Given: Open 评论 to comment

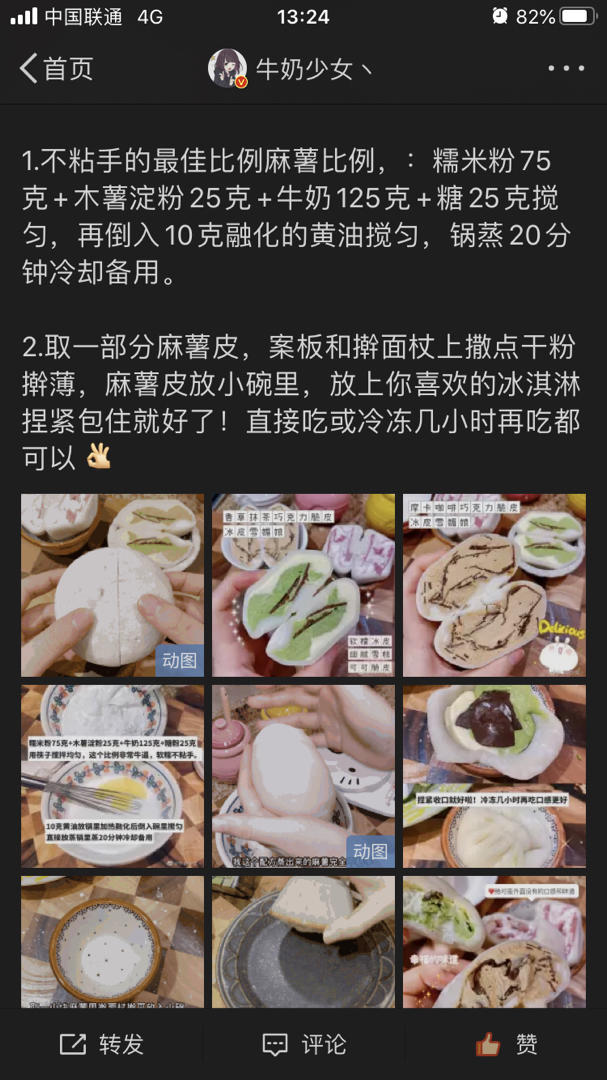Looking at the screenshot, I should [303, 1044].
